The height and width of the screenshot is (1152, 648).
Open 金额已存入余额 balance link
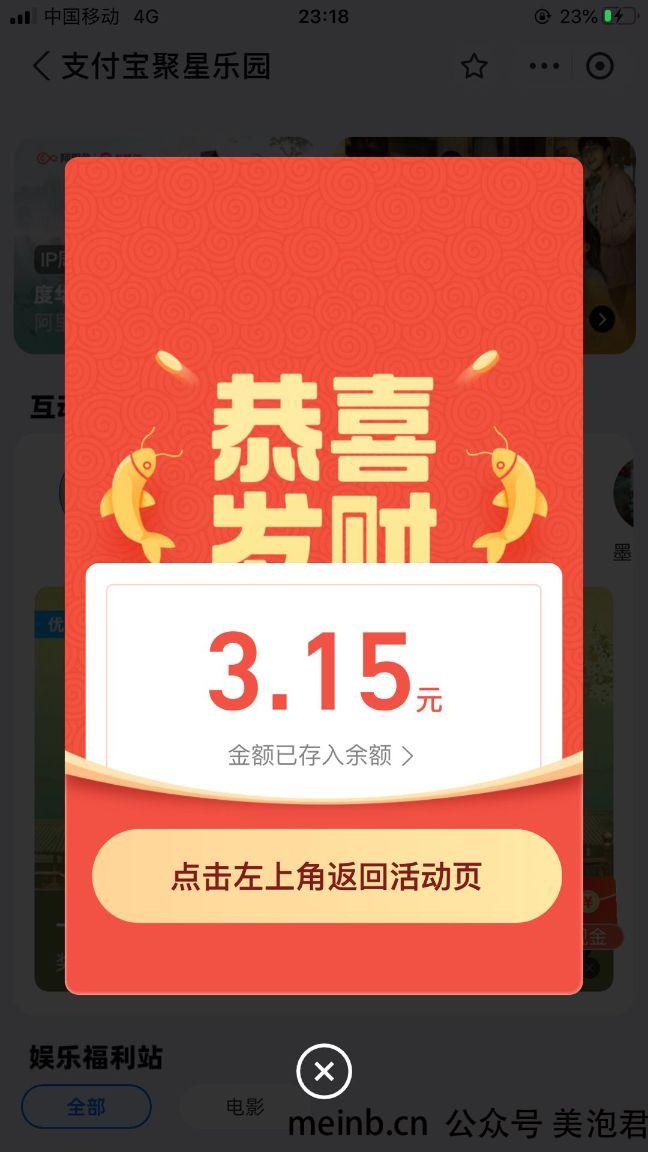click(x=320, y=756)
